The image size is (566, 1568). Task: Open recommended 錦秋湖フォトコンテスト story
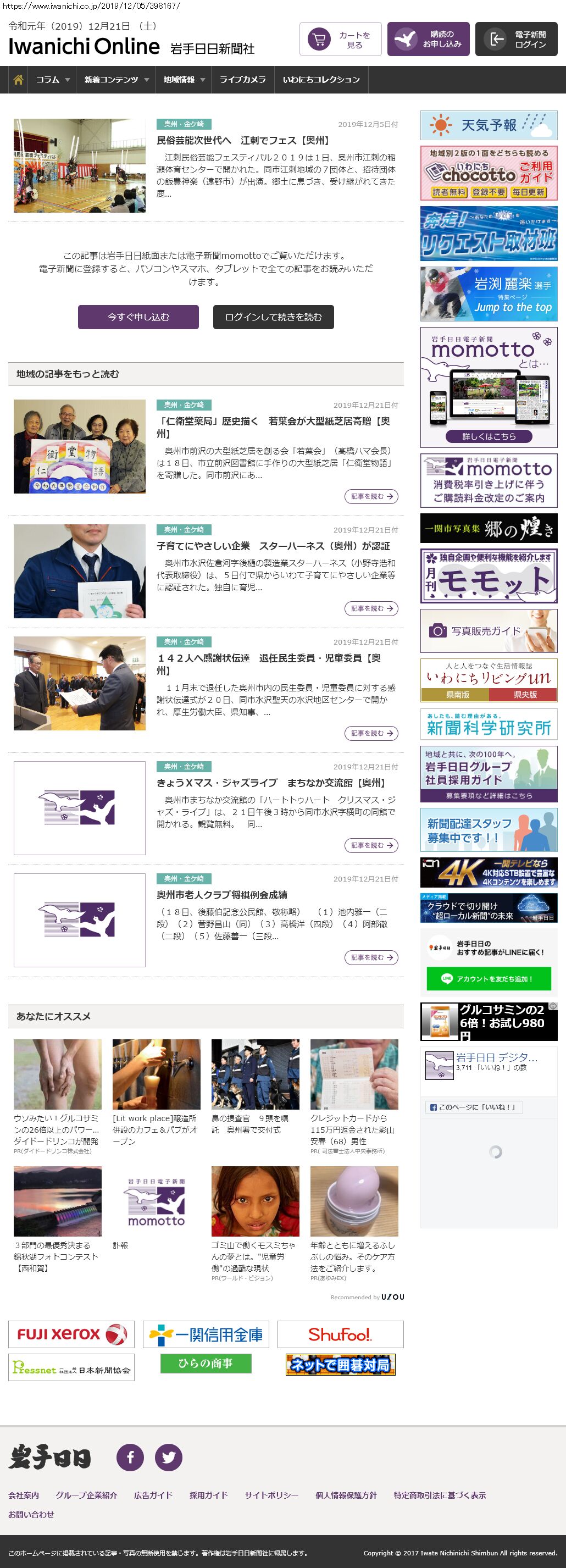pyautogui.click(x=57, y=1257)
